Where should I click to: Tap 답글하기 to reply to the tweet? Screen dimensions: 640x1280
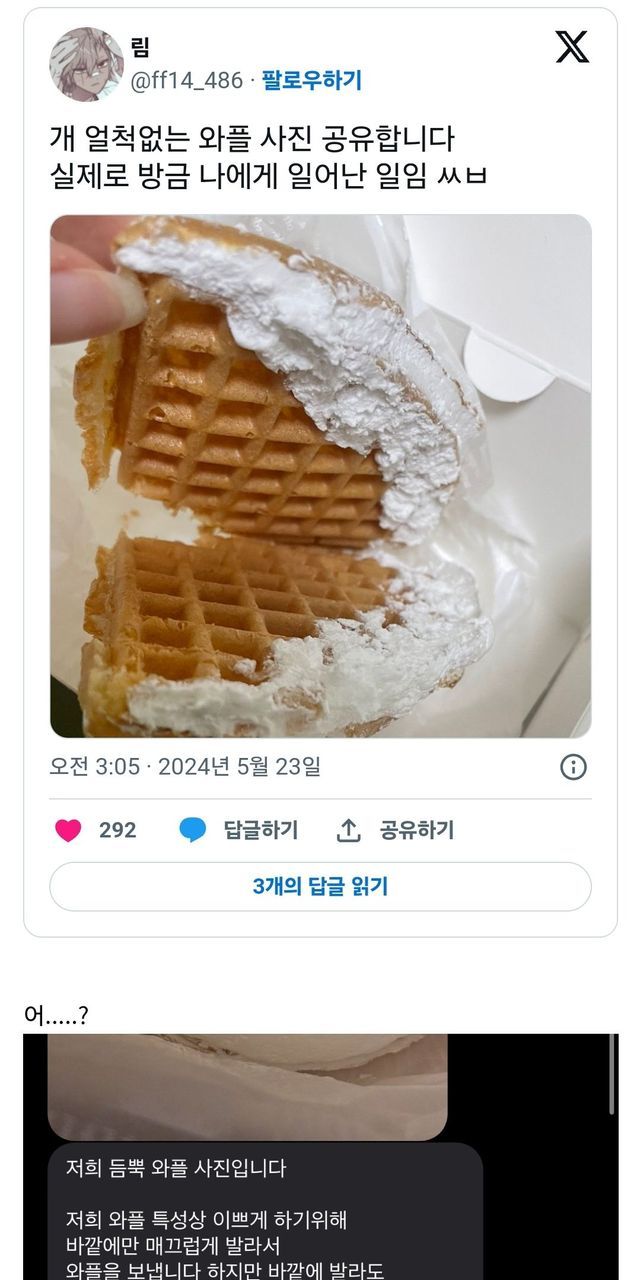[x=239, y=830]
